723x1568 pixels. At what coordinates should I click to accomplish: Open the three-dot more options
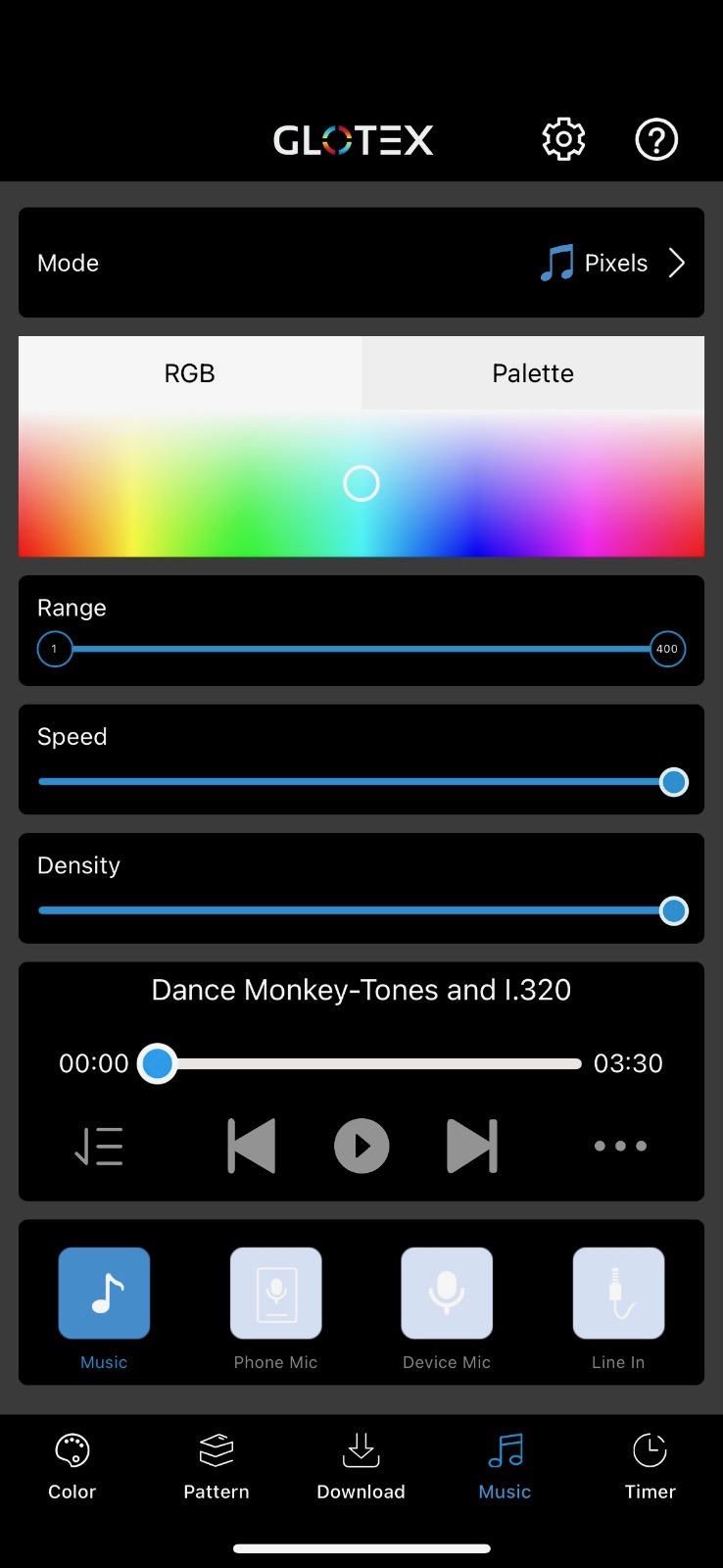(x=620, y=1146)
